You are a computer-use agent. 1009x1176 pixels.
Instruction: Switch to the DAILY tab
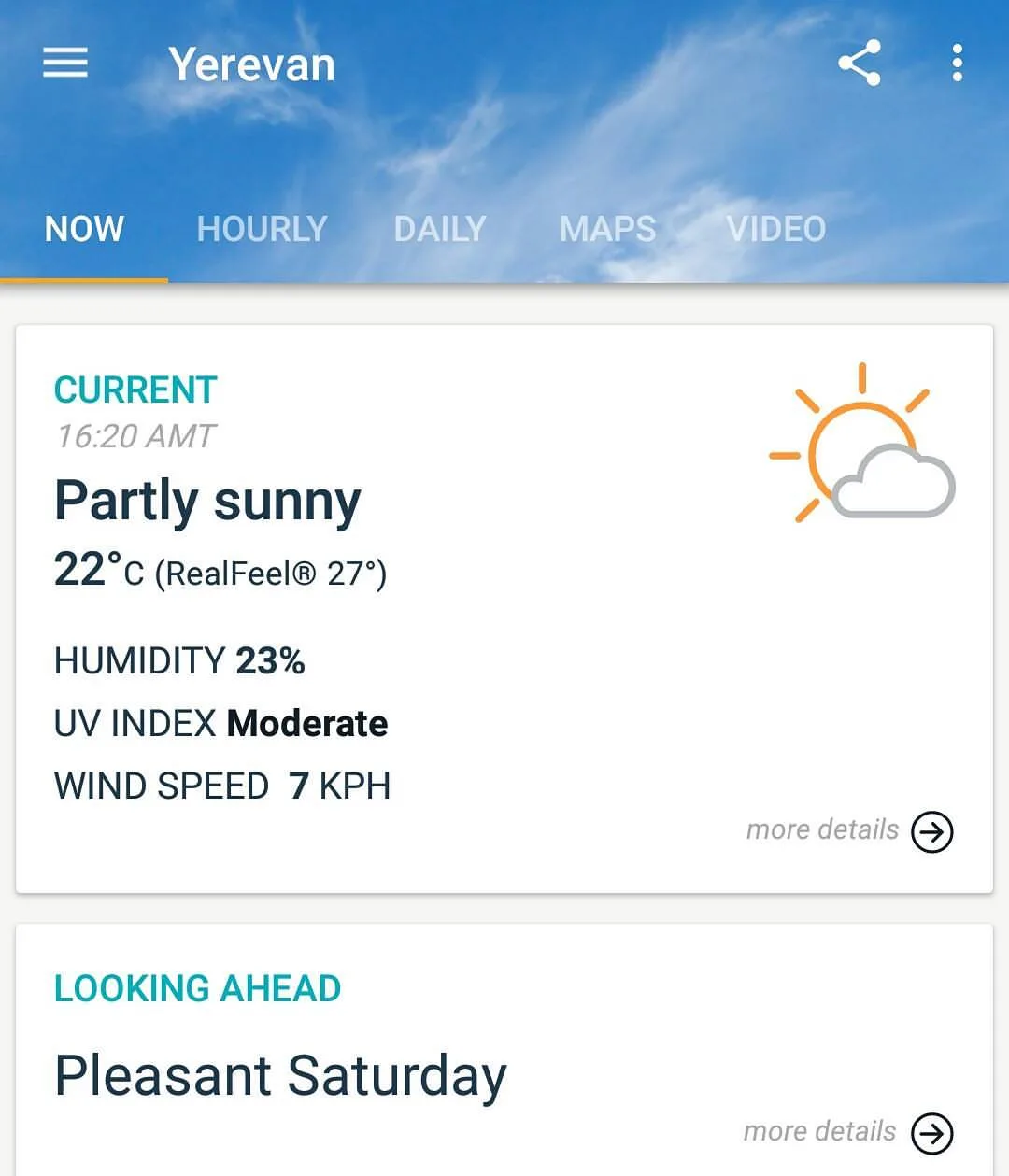[x=440, y=229]
